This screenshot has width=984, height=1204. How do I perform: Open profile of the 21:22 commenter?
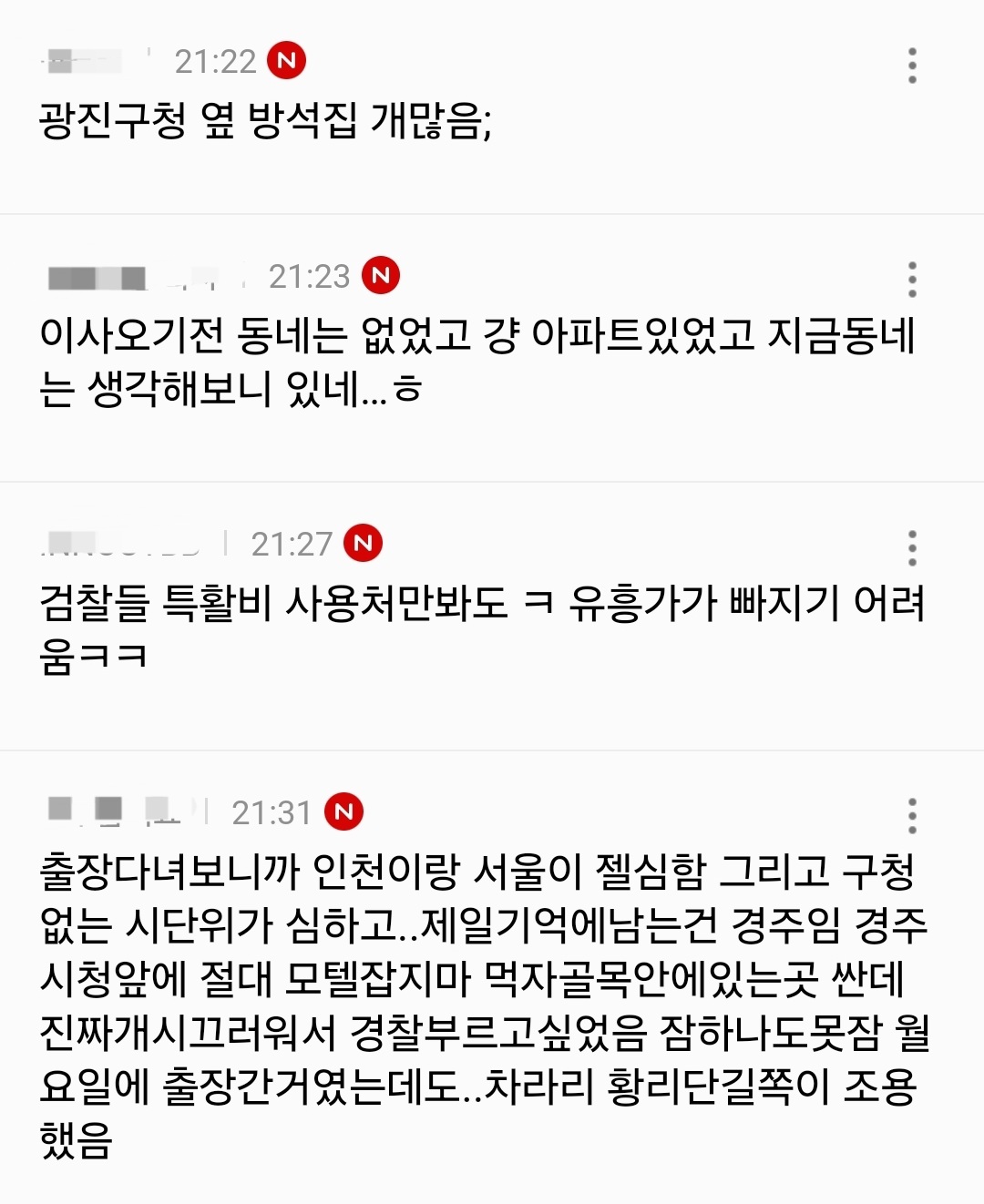(x=84, y=62)
